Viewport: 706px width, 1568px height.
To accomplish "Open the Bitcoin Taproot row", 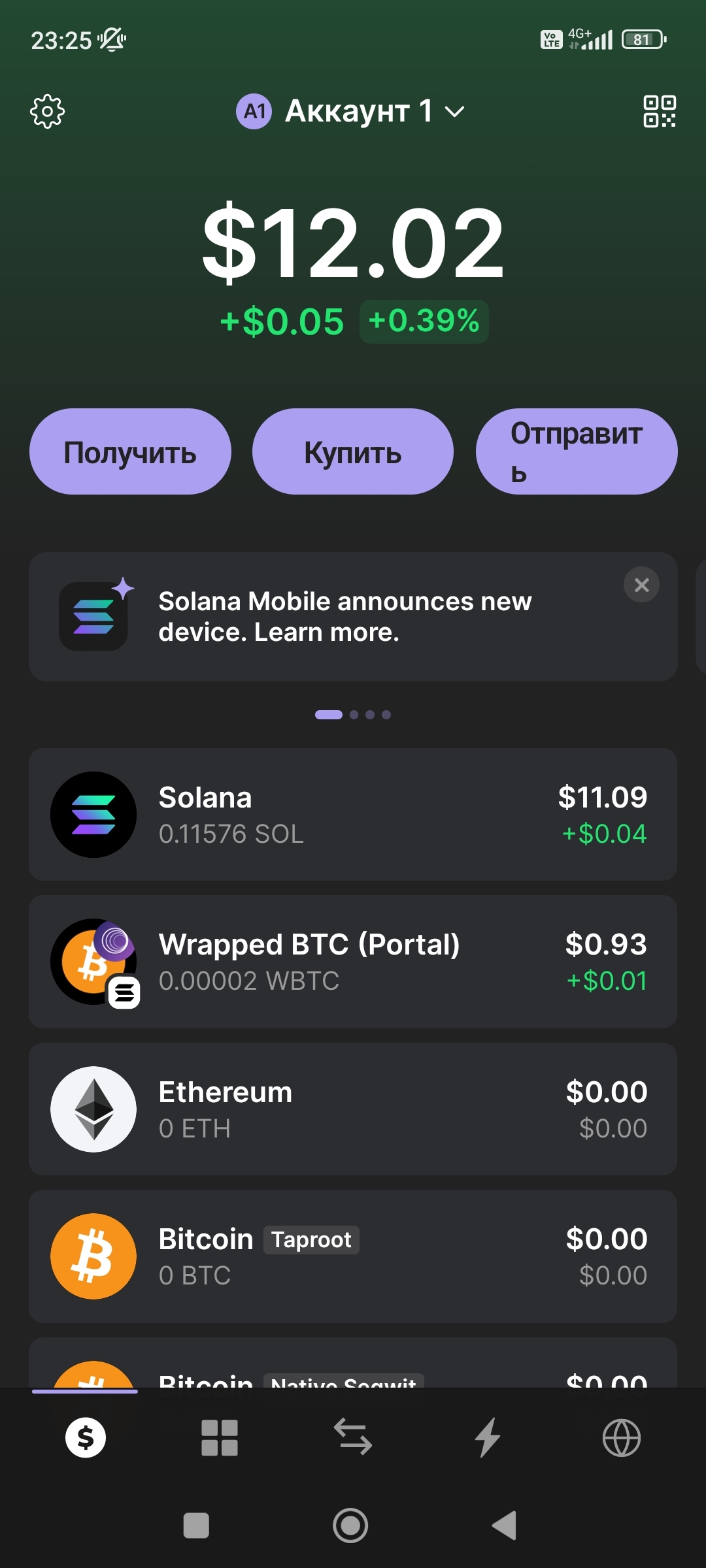I will coord(353,1256).
